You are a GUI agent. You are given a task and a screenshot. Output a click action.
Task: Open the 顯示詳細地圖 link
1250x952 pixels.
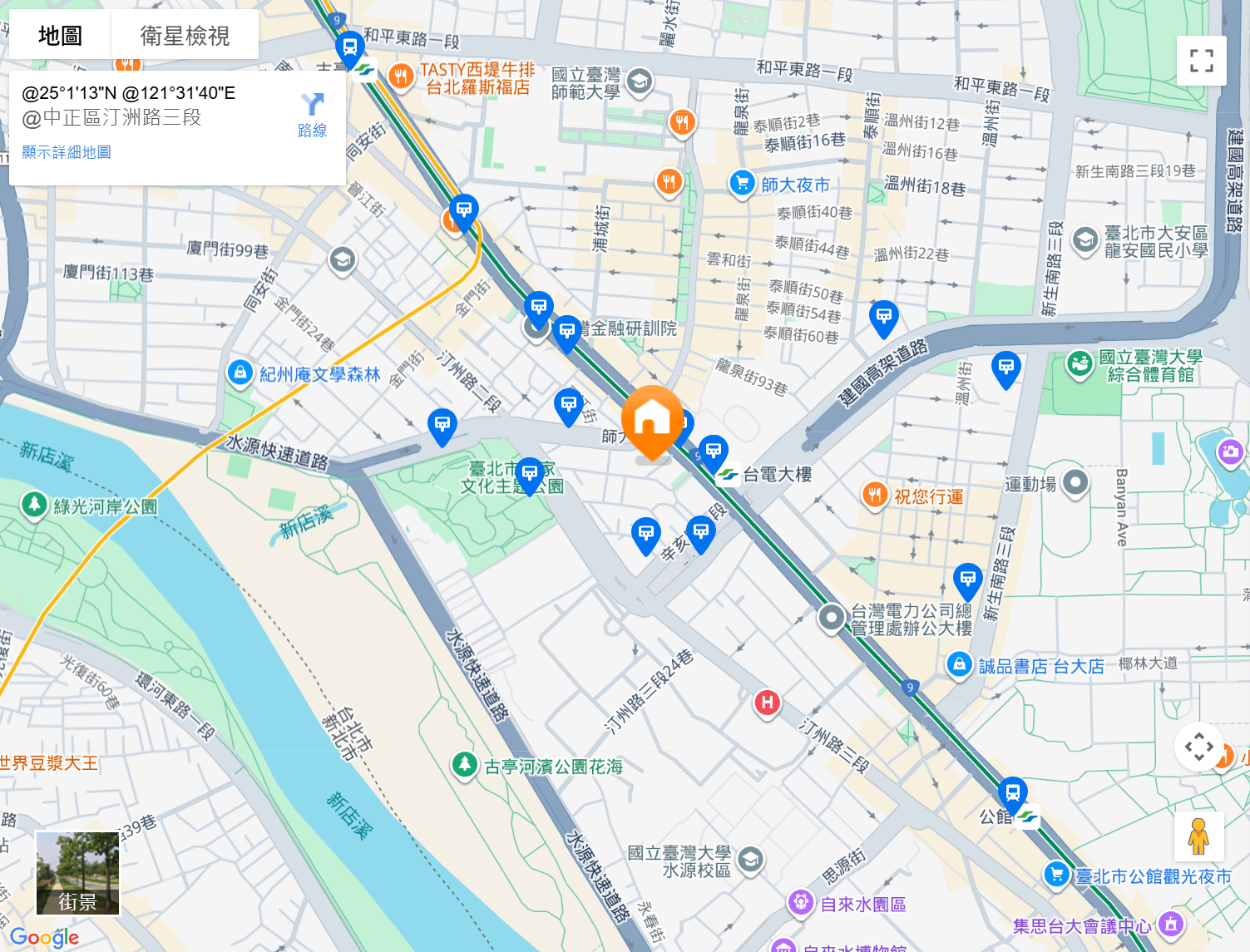click(x=67, y=152)
